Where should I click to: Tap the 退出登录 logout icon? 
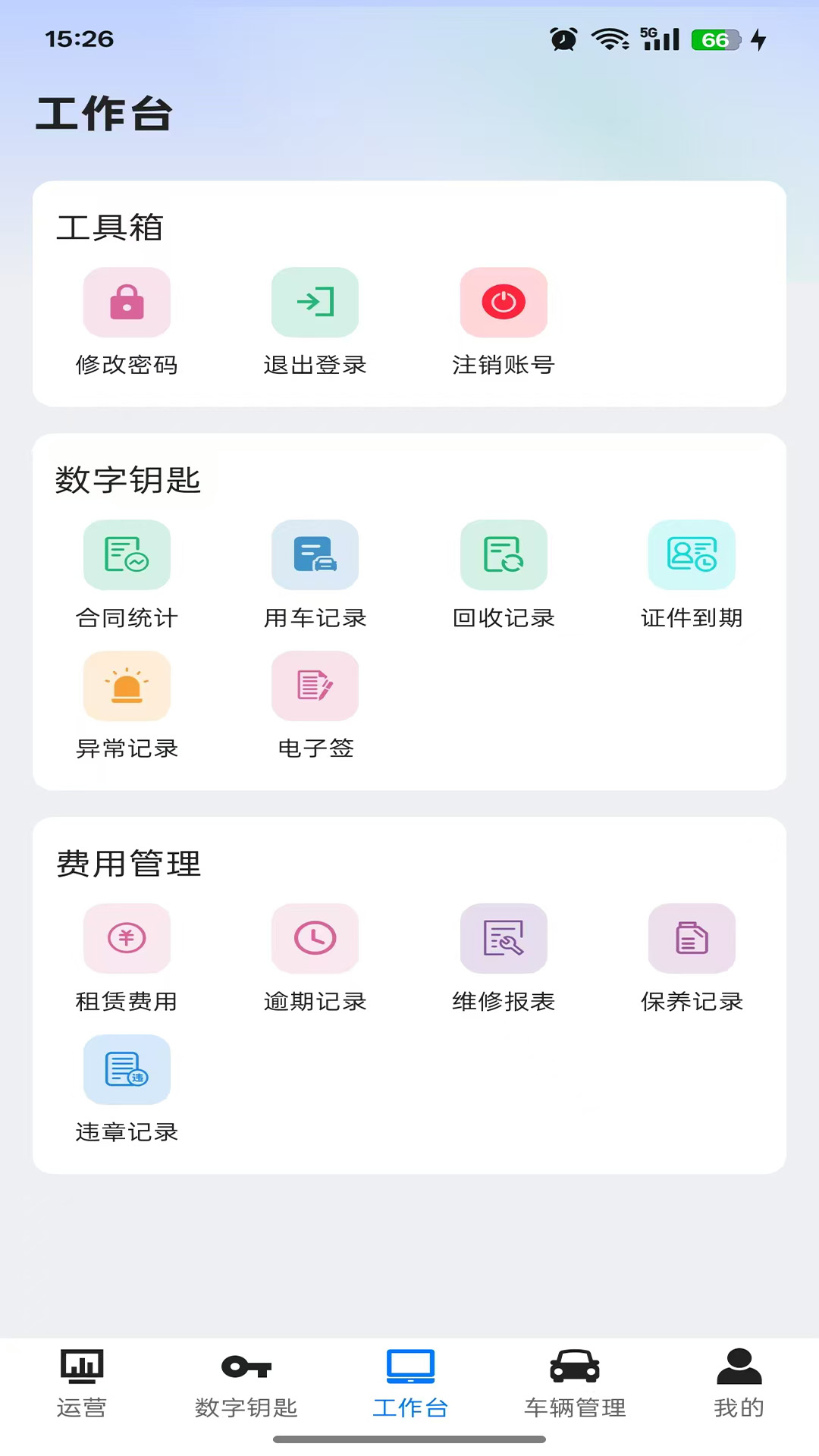click(x=315, y=302)
